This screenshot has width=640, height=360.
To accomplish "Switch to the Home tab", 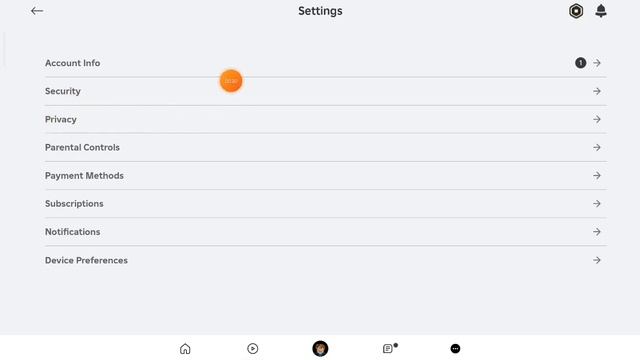I will 185,349.
